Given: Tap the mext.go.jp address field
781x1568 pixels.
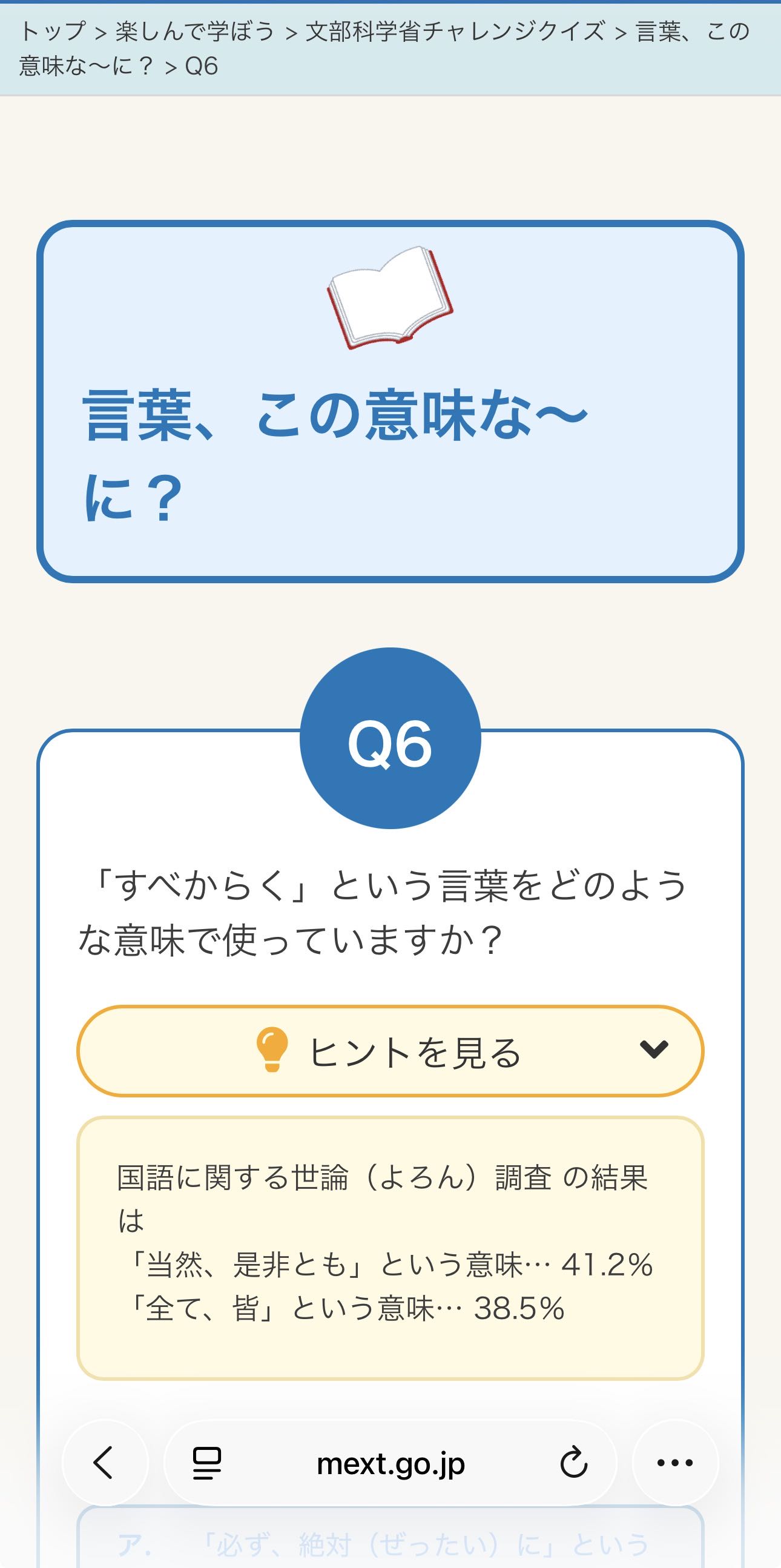Looking at the screenshot, I should coord(391,1463).
